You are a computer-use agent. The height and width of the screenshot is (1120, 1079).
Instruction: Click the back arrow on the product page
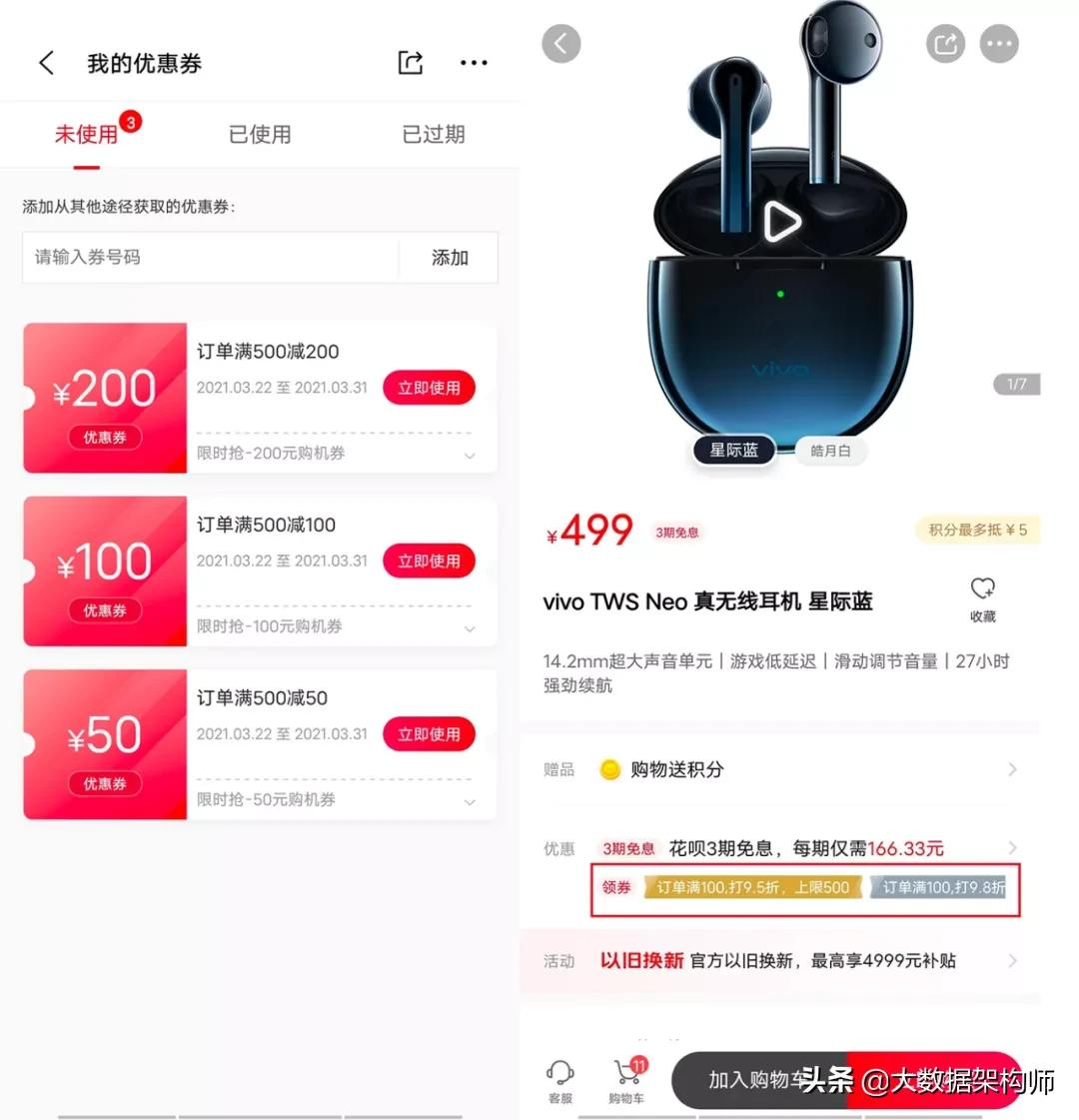pyautogui.click(x=560, y=43)
